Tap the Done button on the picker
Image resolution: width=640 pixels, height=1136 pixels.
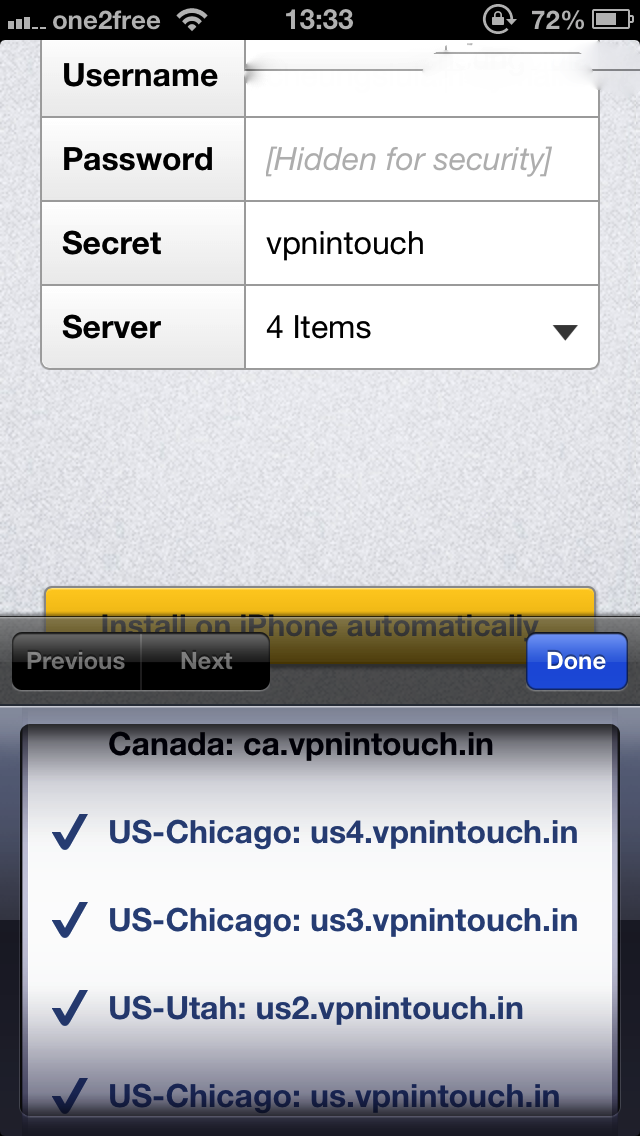(576, 661)
